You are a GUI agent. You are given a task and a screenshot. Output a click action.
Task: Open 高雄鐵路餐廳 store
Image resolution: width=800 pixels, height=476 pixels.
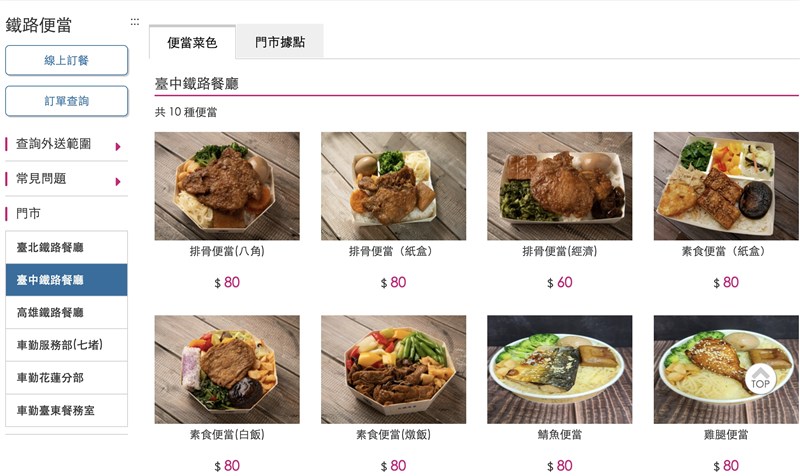pos(67,312)
